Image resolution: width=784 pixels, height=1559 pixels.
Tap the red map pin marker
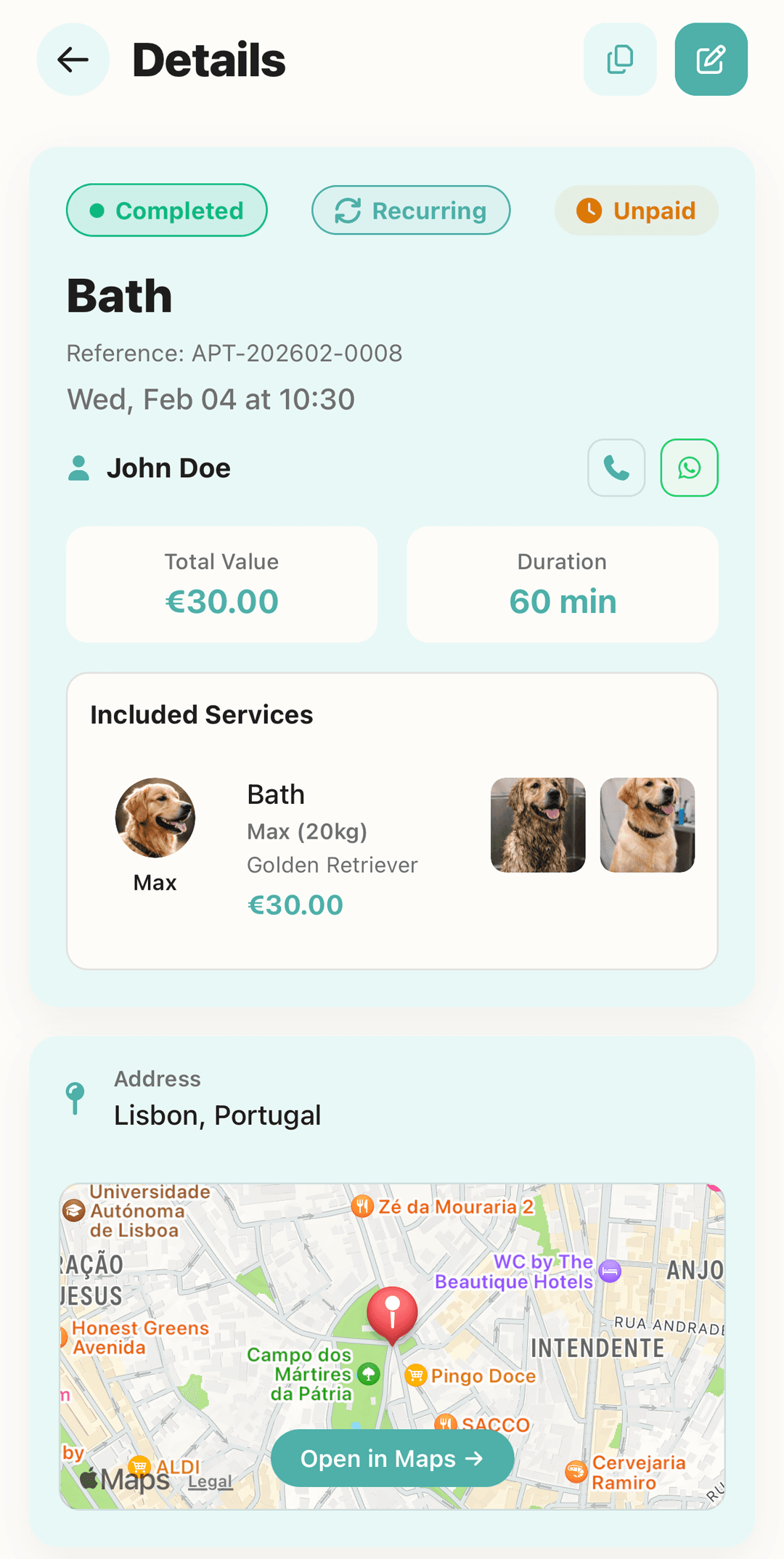pyautogui.click(x=392, y=1312)
